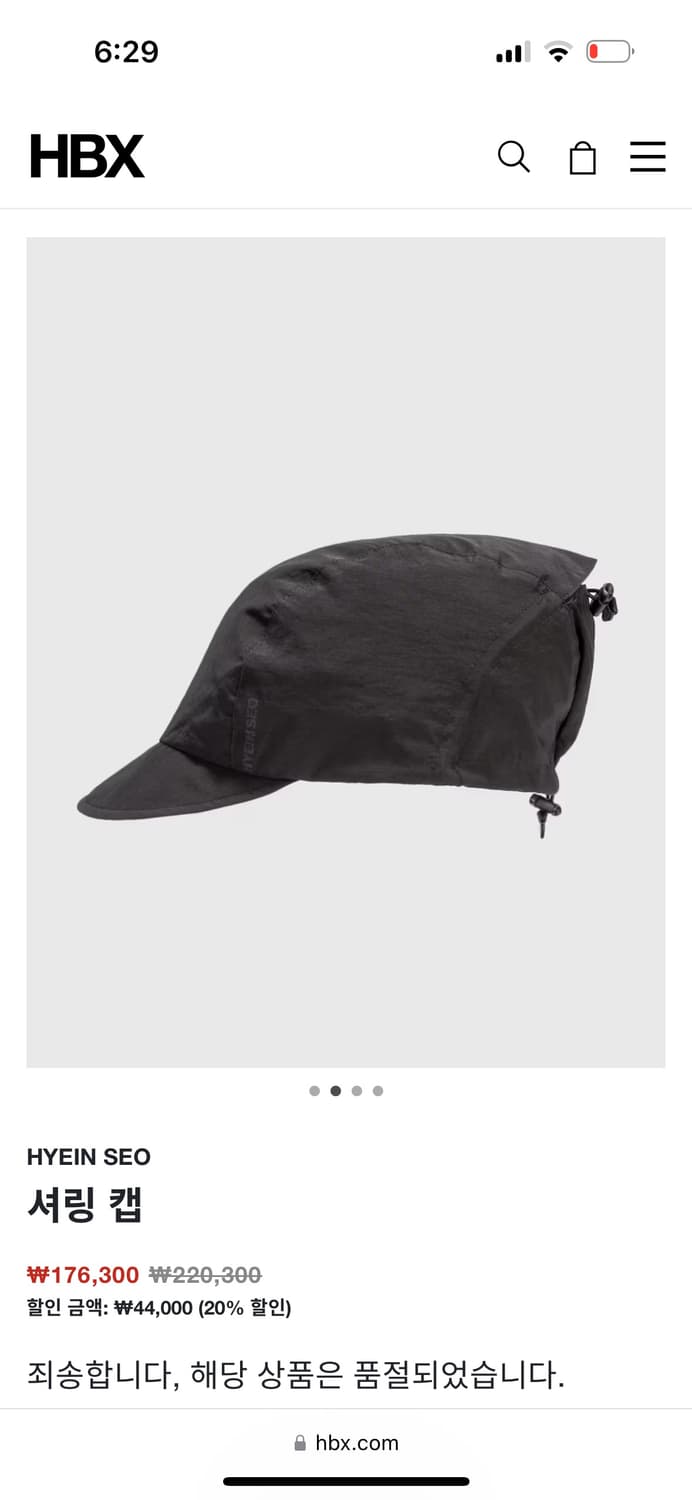Tap the hbx.com address bar

click(346, 1443)
